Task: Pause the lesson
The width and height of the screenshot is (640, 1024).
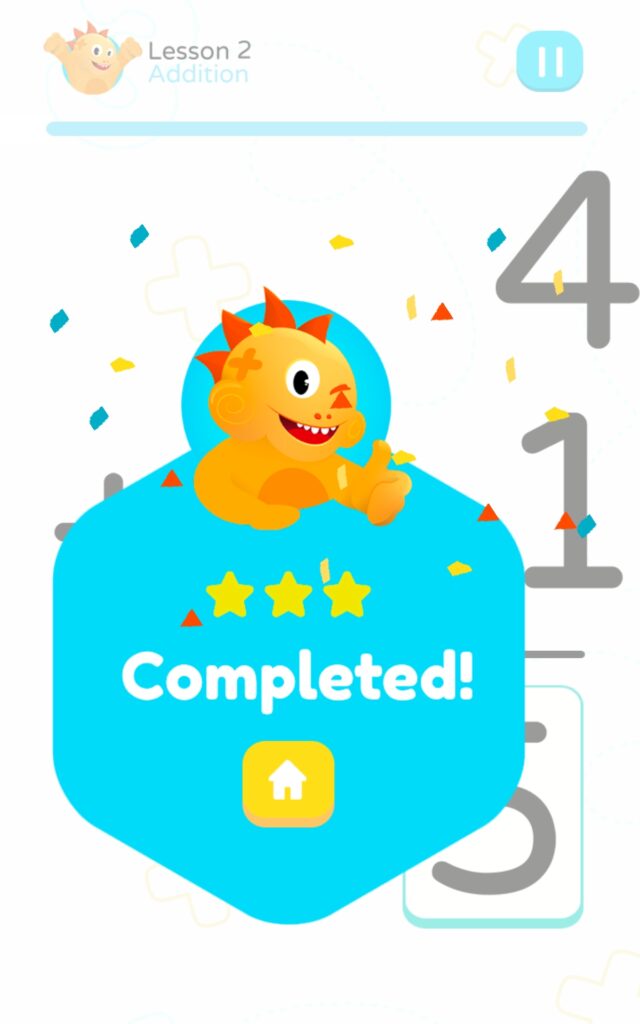Action: pyautogui.click(x=549, y=62)
